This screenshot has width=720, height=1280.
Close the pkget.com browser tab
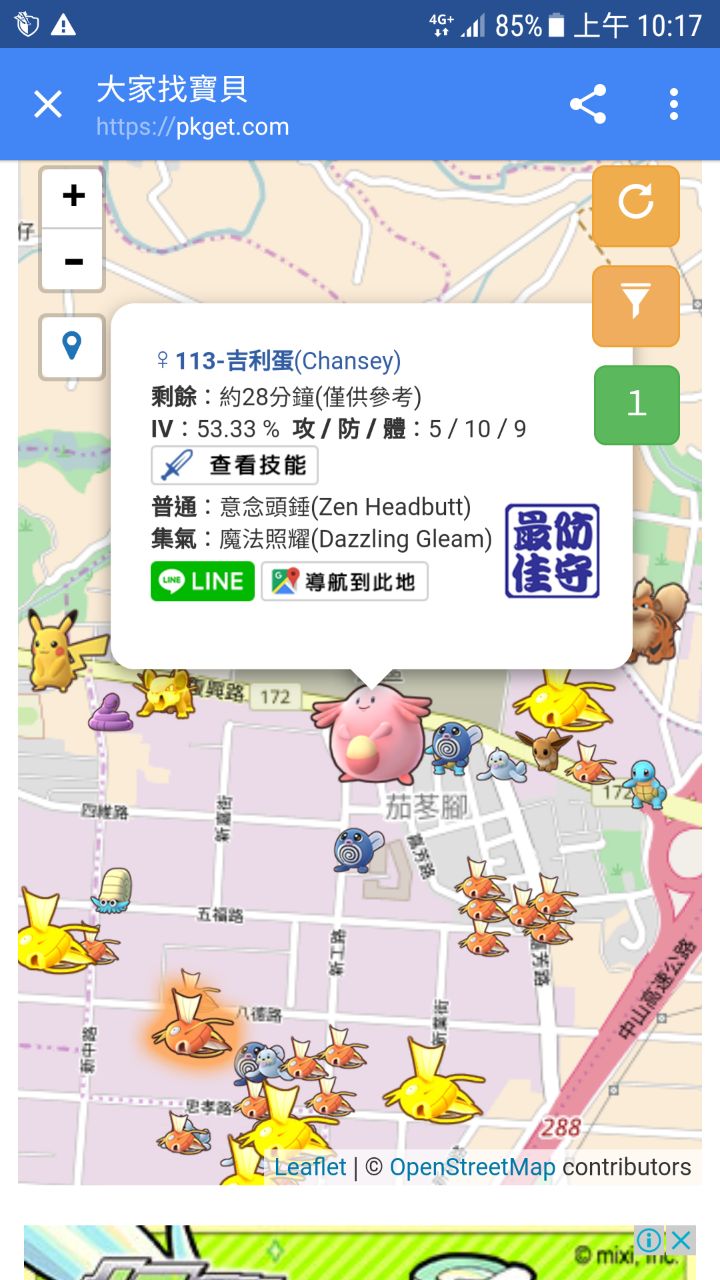coord(48,104)
